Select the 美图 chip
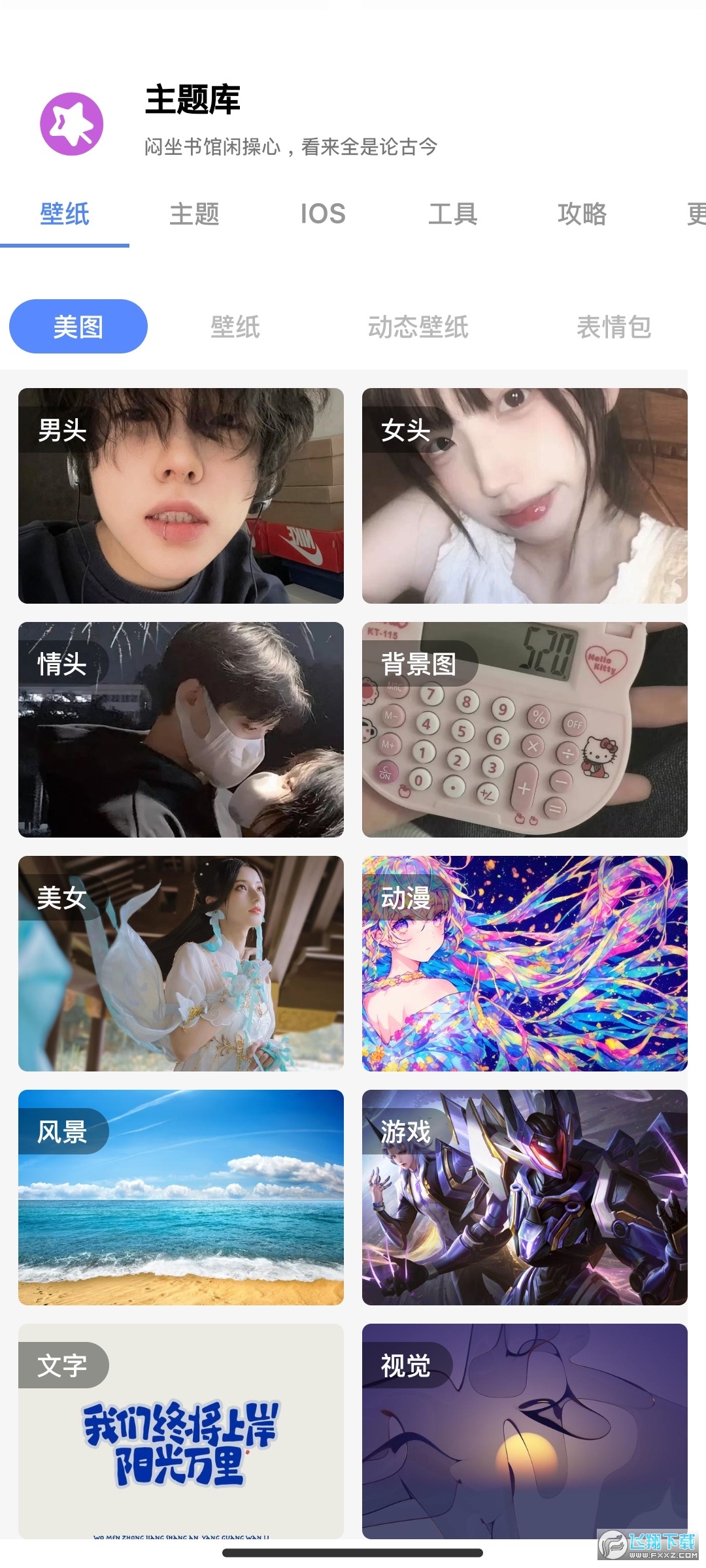This screenshot has width=706, height=1568. [x=78, y=327]
